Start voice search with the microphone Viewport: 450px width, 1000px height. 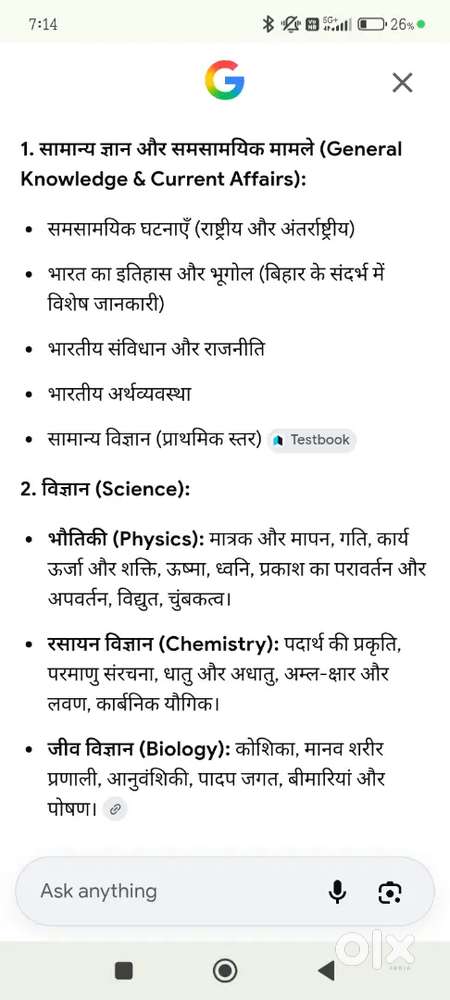(x=337, y=892)
